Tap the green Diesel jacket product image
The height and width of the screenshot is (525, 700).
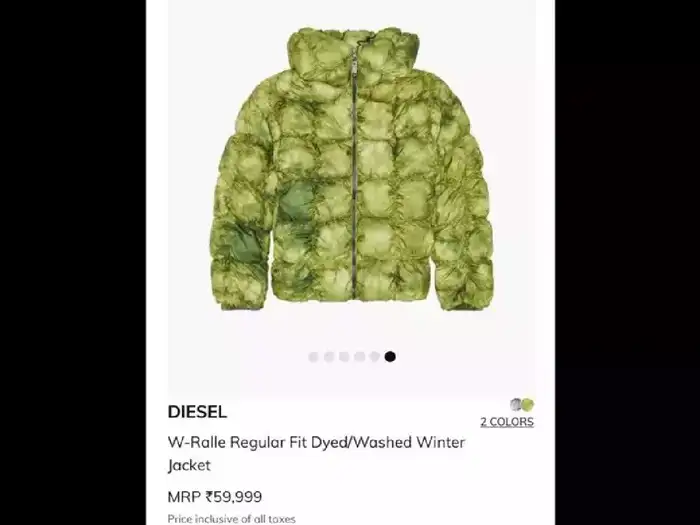click(x=352, y=168)
